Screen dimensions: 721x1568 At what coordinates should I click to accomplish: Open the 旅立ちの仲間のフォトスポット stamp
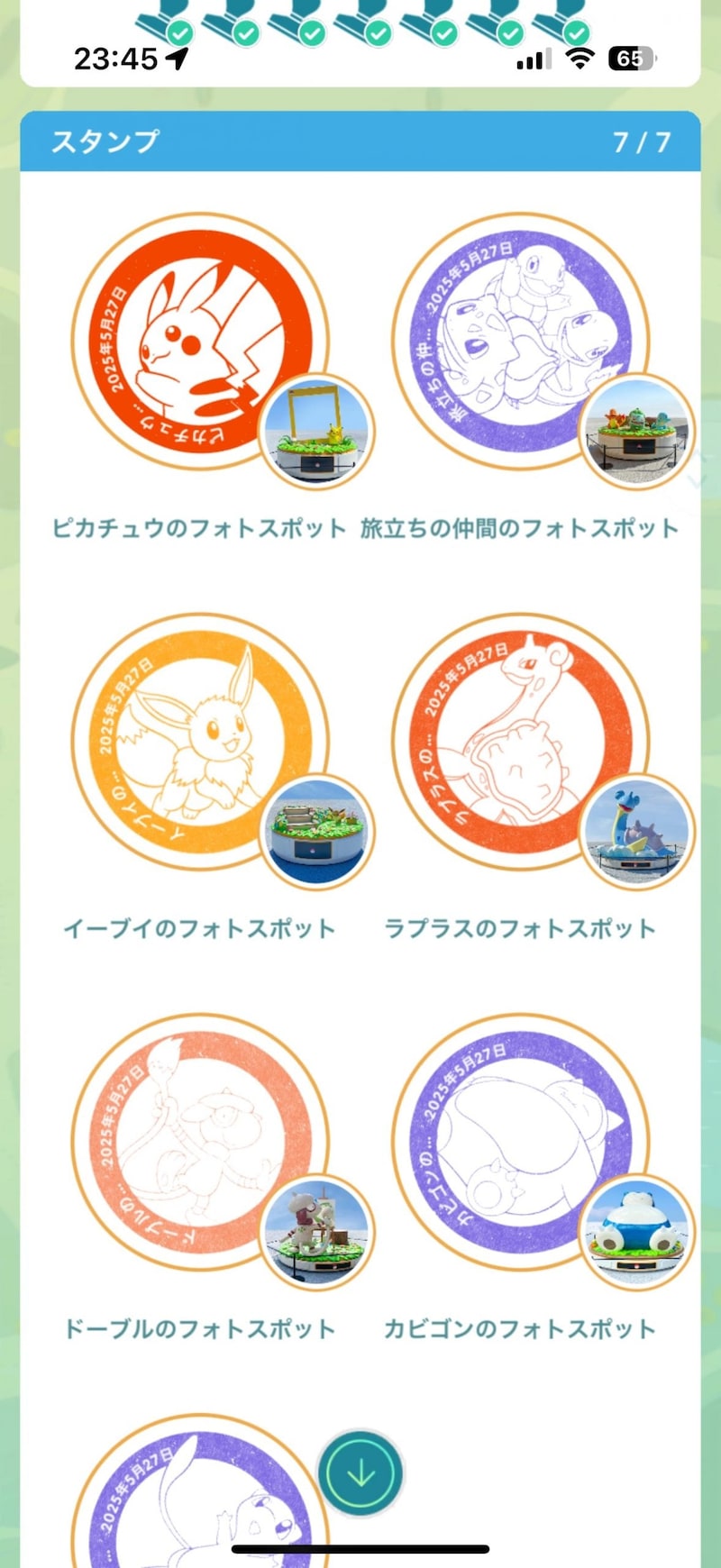coord(520,342)
